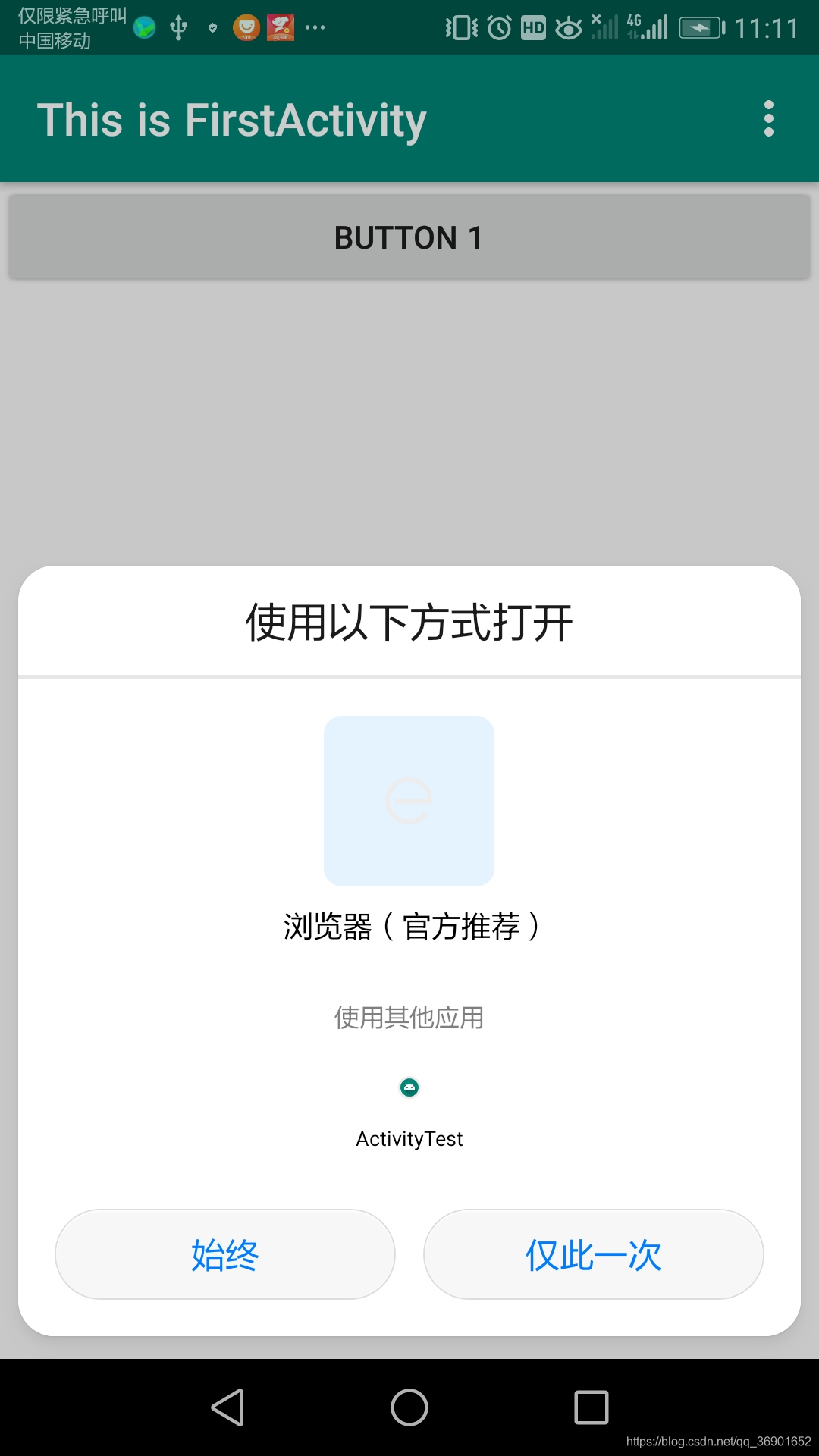
Task: Tap 仅此一次 to open just once
Action: (x=594, y=1254)
